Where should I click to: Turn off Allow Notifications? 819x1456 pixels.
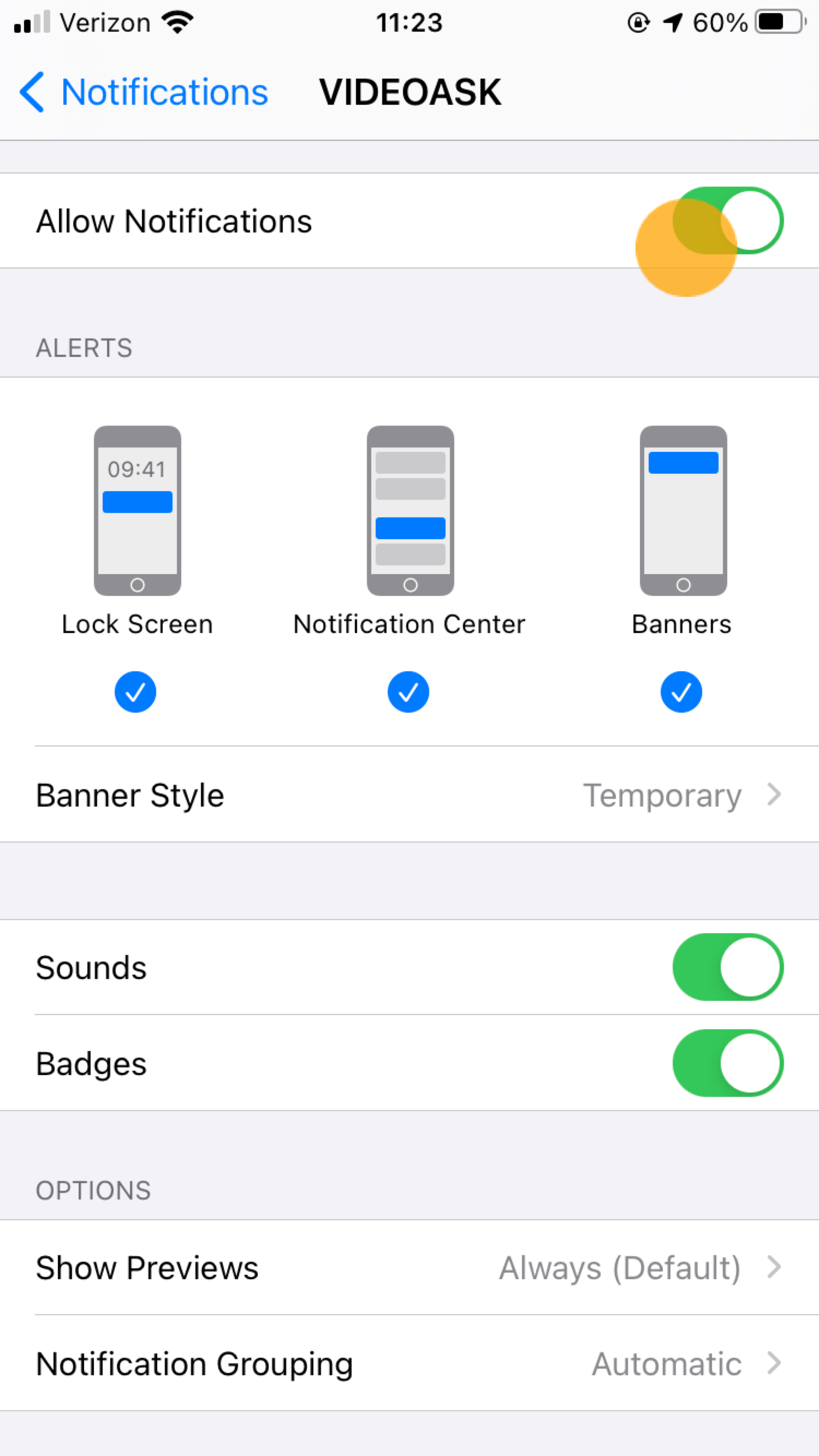727,220
